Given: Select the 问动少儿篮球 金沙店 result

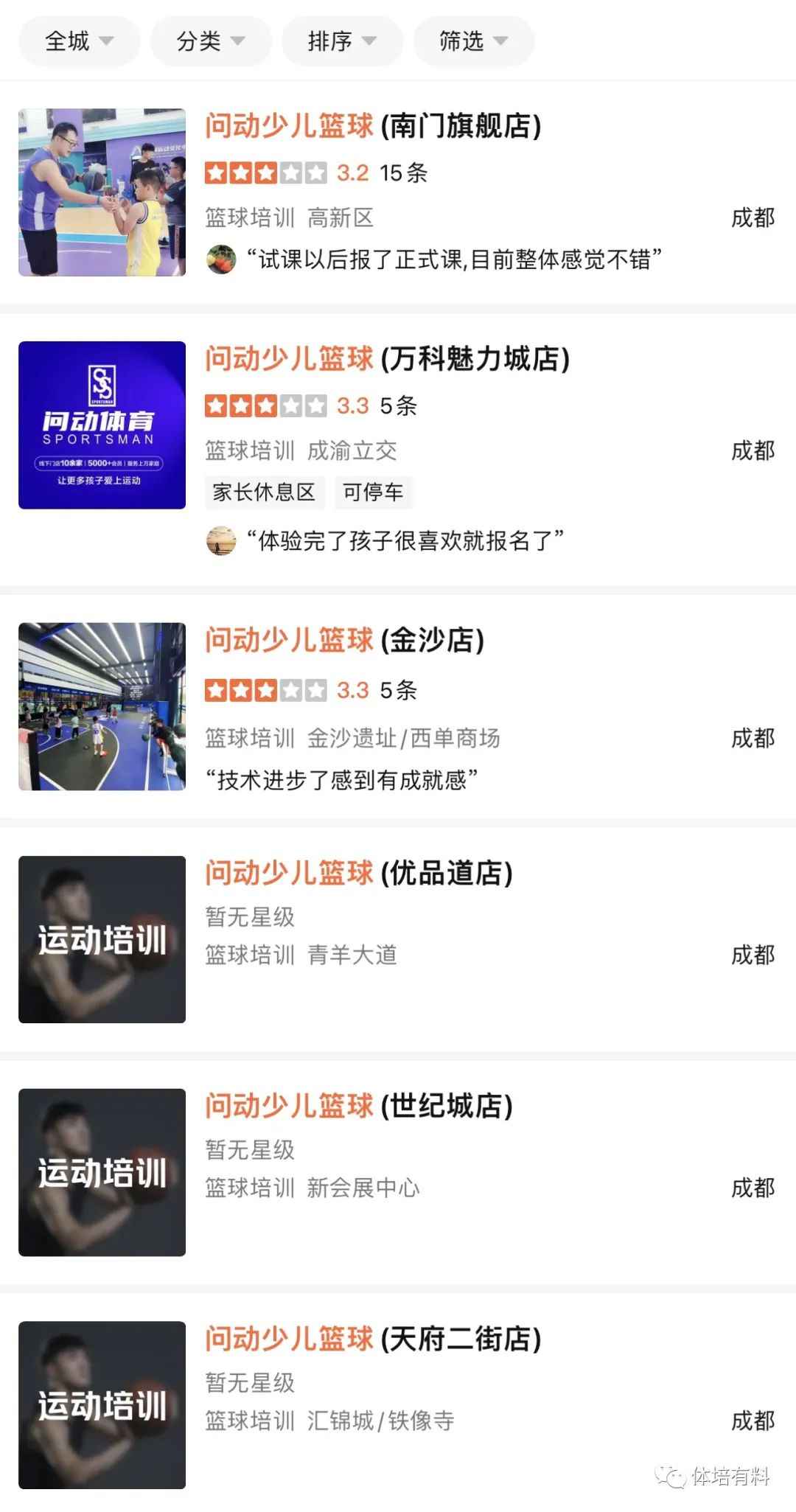Looking at the screenshot, I should click(344, 640).
